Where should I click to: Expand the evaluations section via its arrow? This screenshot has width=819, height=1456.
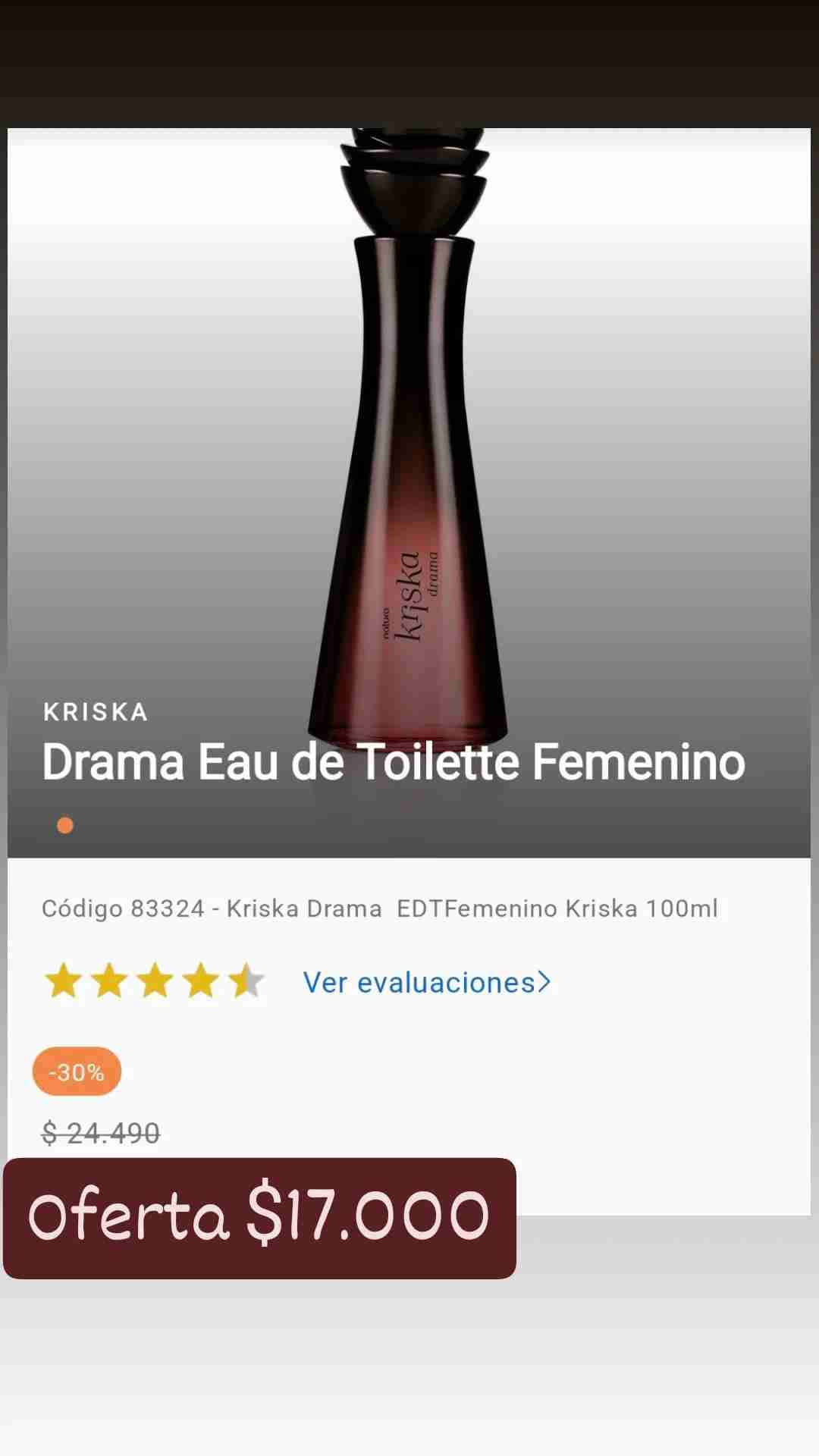coord(544,982)
